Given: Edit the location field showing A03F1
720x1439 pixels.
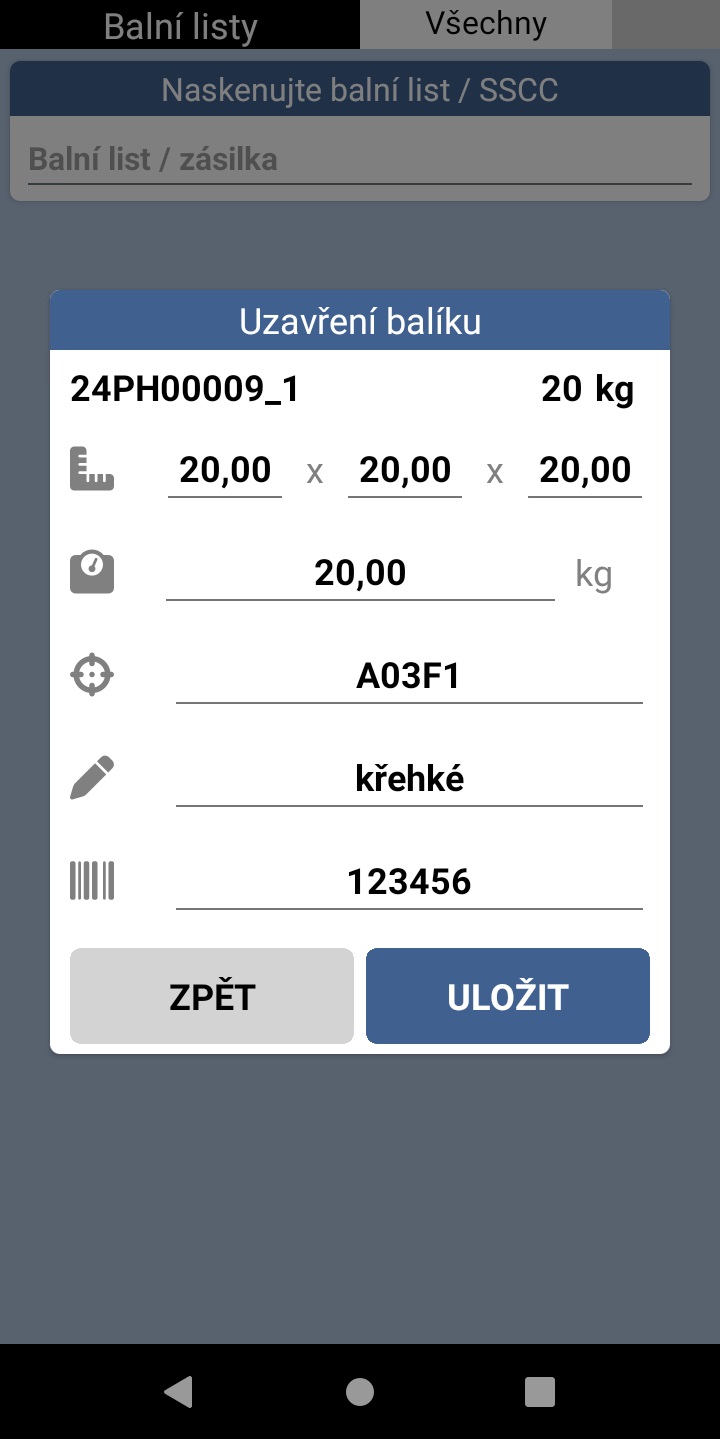Looking at the screenshot, I should point(409,677).
